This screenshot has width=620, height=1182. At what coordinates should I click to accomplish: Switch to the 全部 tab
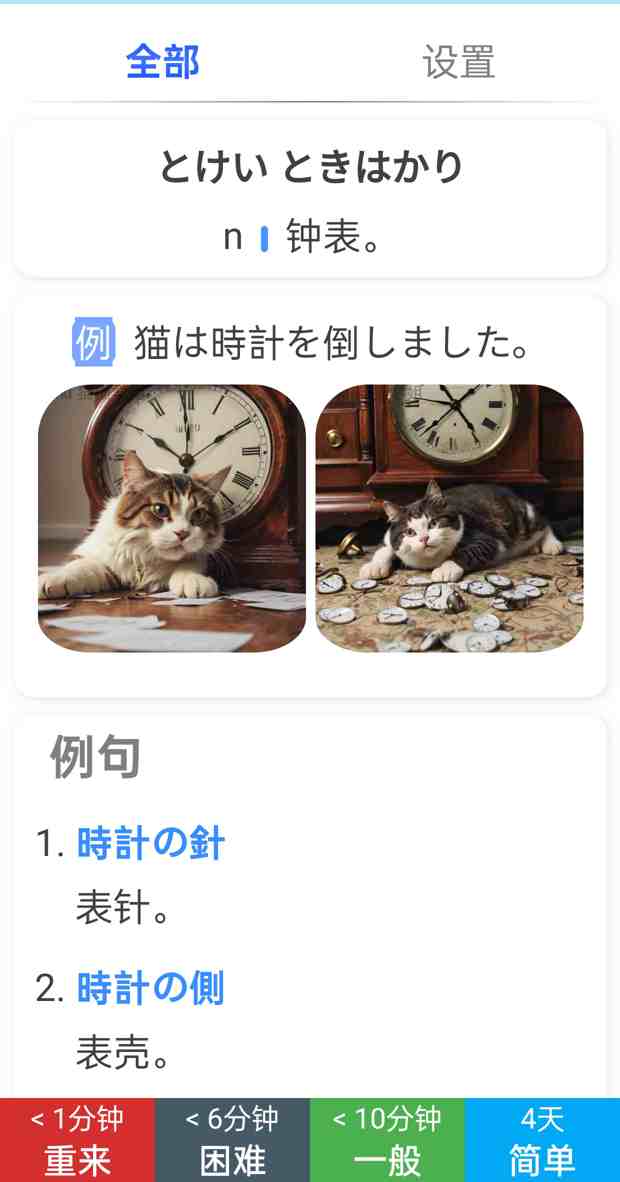[162, 62]
